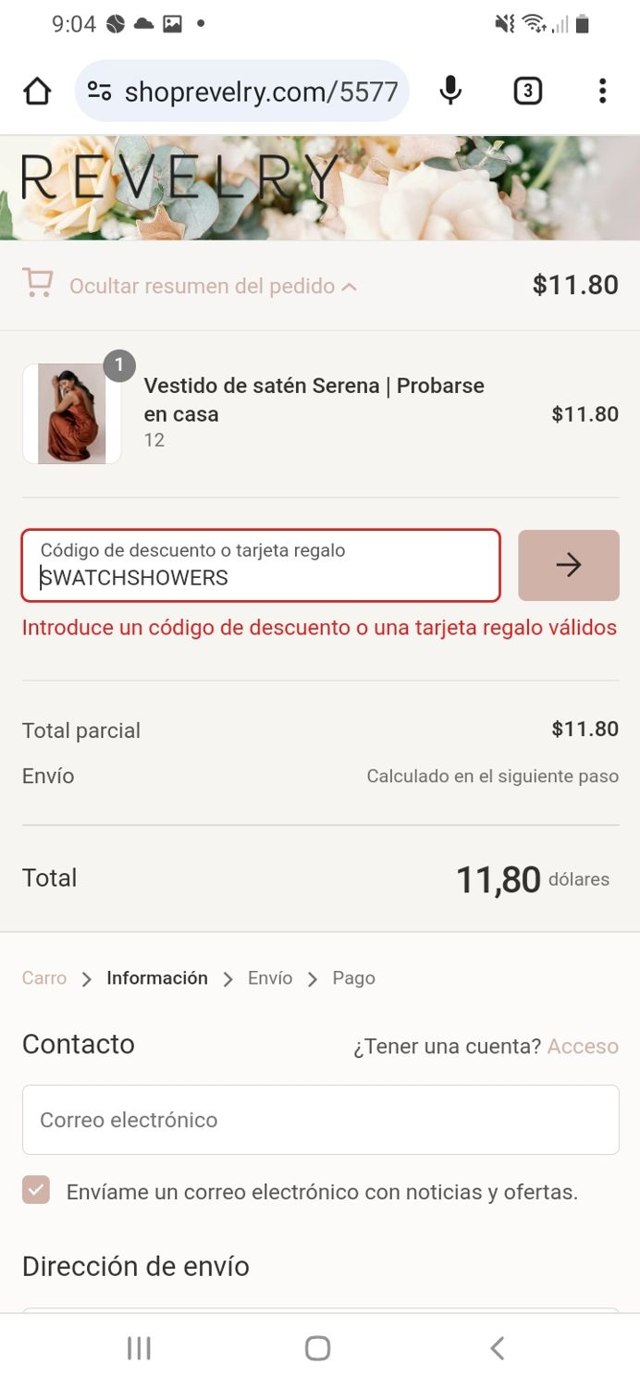Viewport: 640px width, 1387px height.
Task: Uncheck the news and offers email checkbox
Action: pyautogui.click(x=36, y=1190)
